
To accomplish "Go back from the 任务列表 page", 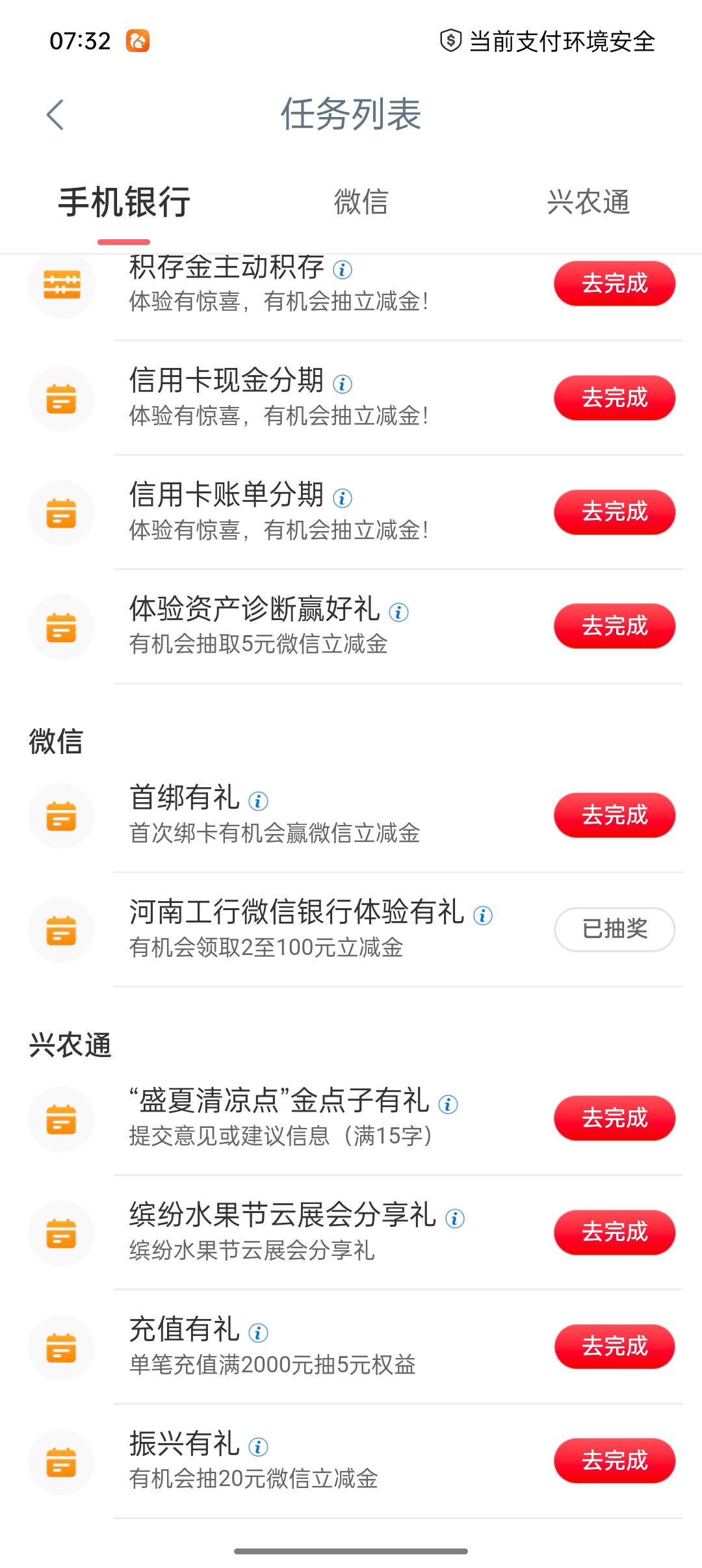I will coord(56,115).
